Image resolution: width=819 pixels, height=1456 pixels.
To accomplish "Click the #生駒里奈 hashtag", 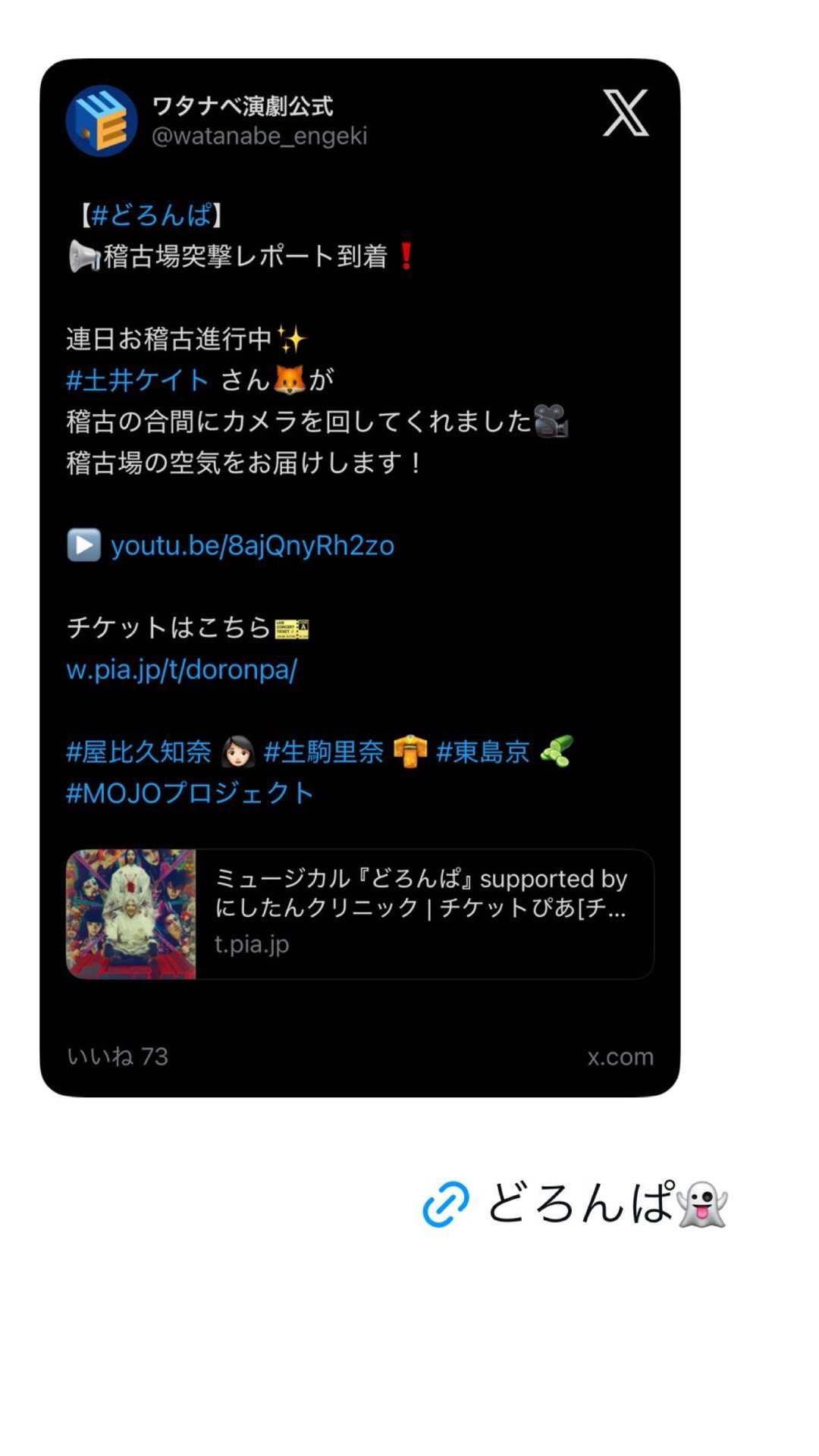I will (x=328, y=753).
